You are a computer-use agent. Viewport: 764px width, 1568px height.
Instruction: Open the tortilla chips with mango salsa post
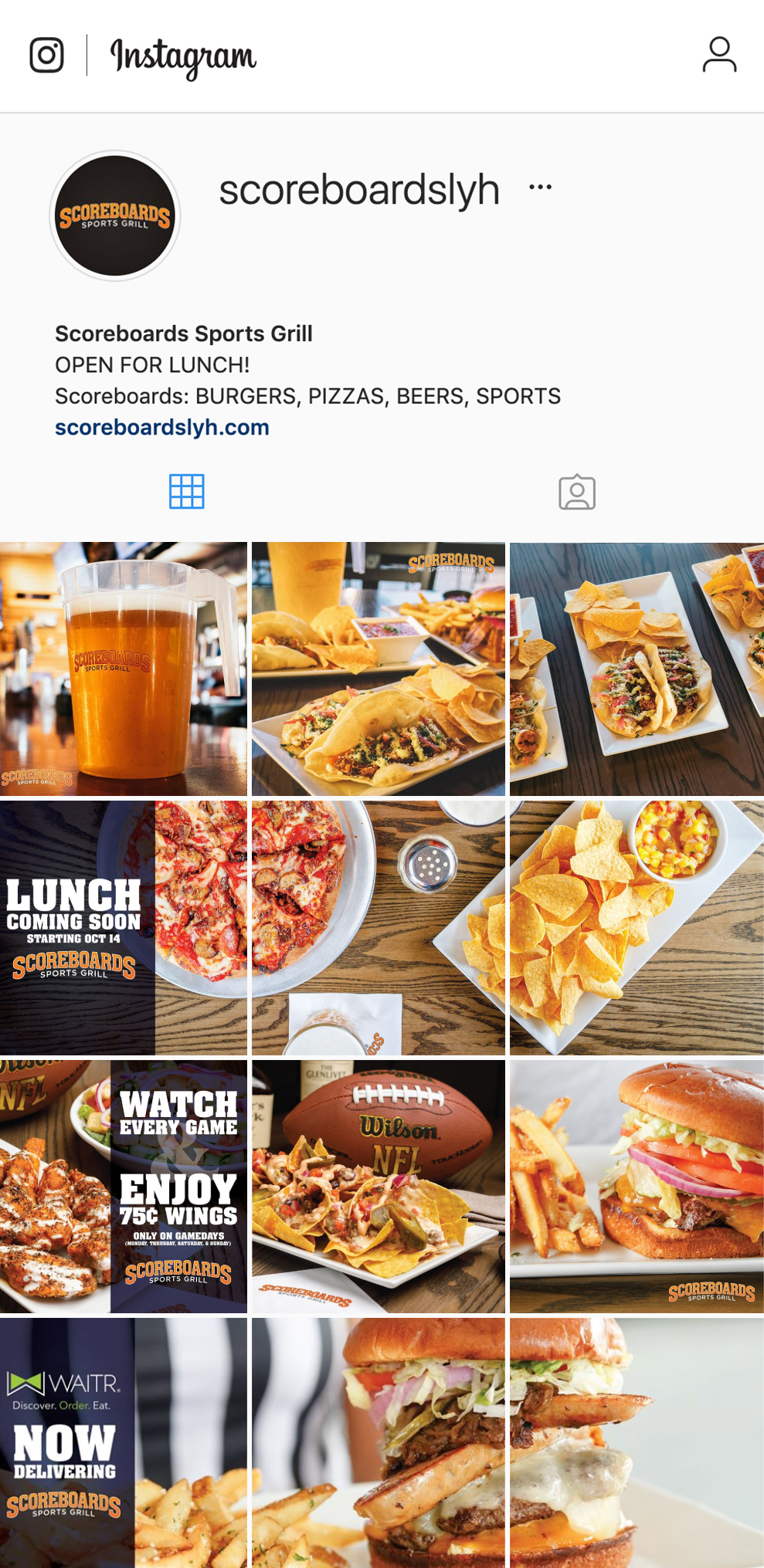[637, 928]
